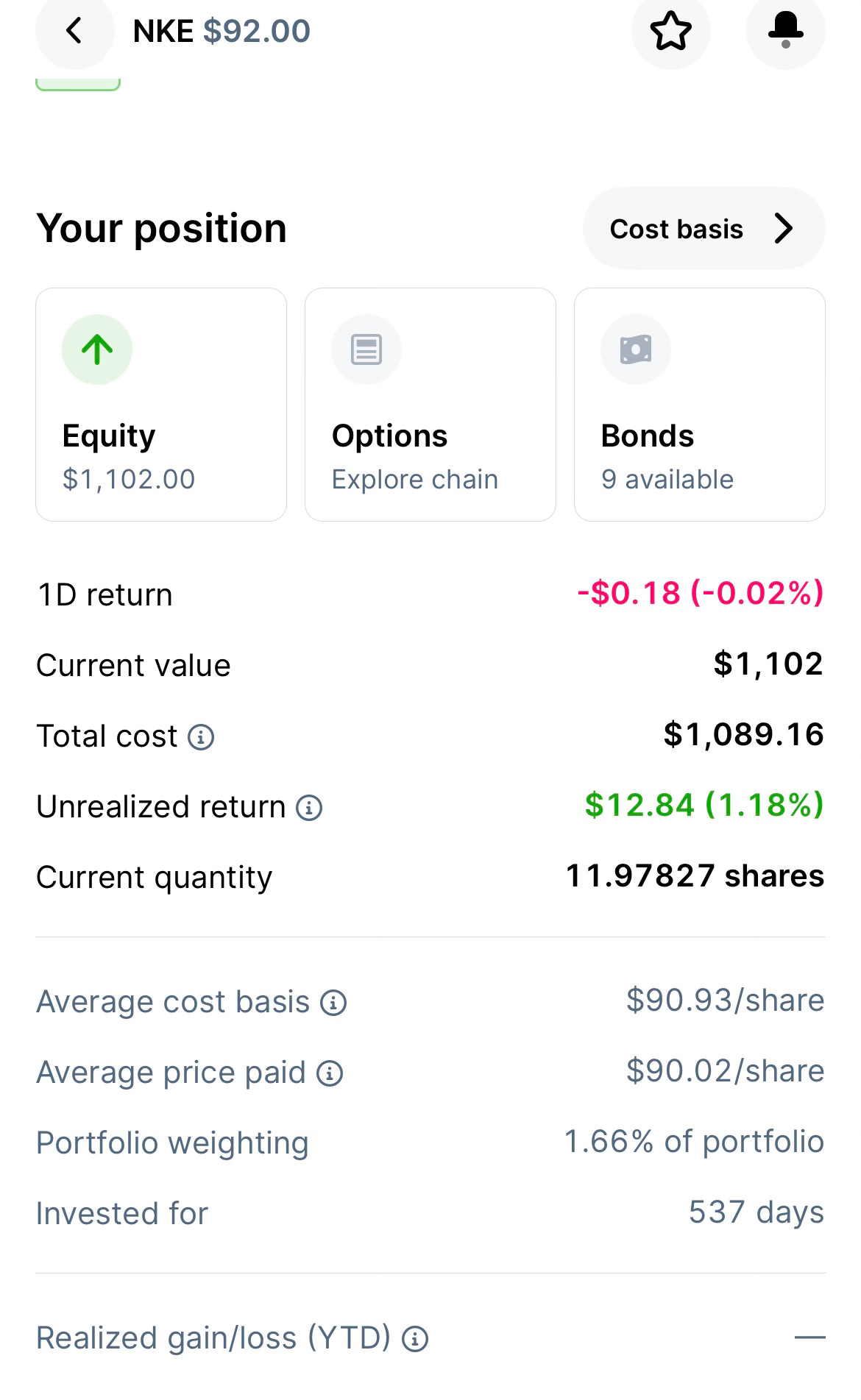Open the price alert bell

(785, 31)
